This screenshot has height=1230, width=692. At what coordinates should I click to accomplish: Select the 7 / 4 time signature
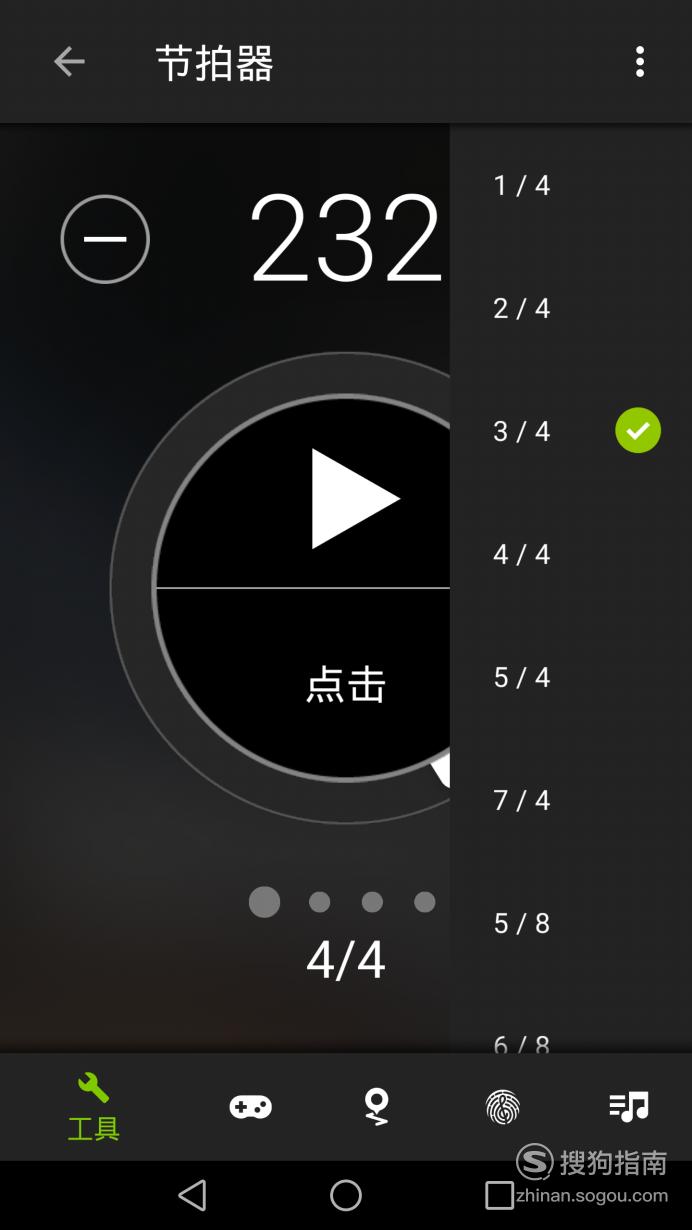click(571, 800)
